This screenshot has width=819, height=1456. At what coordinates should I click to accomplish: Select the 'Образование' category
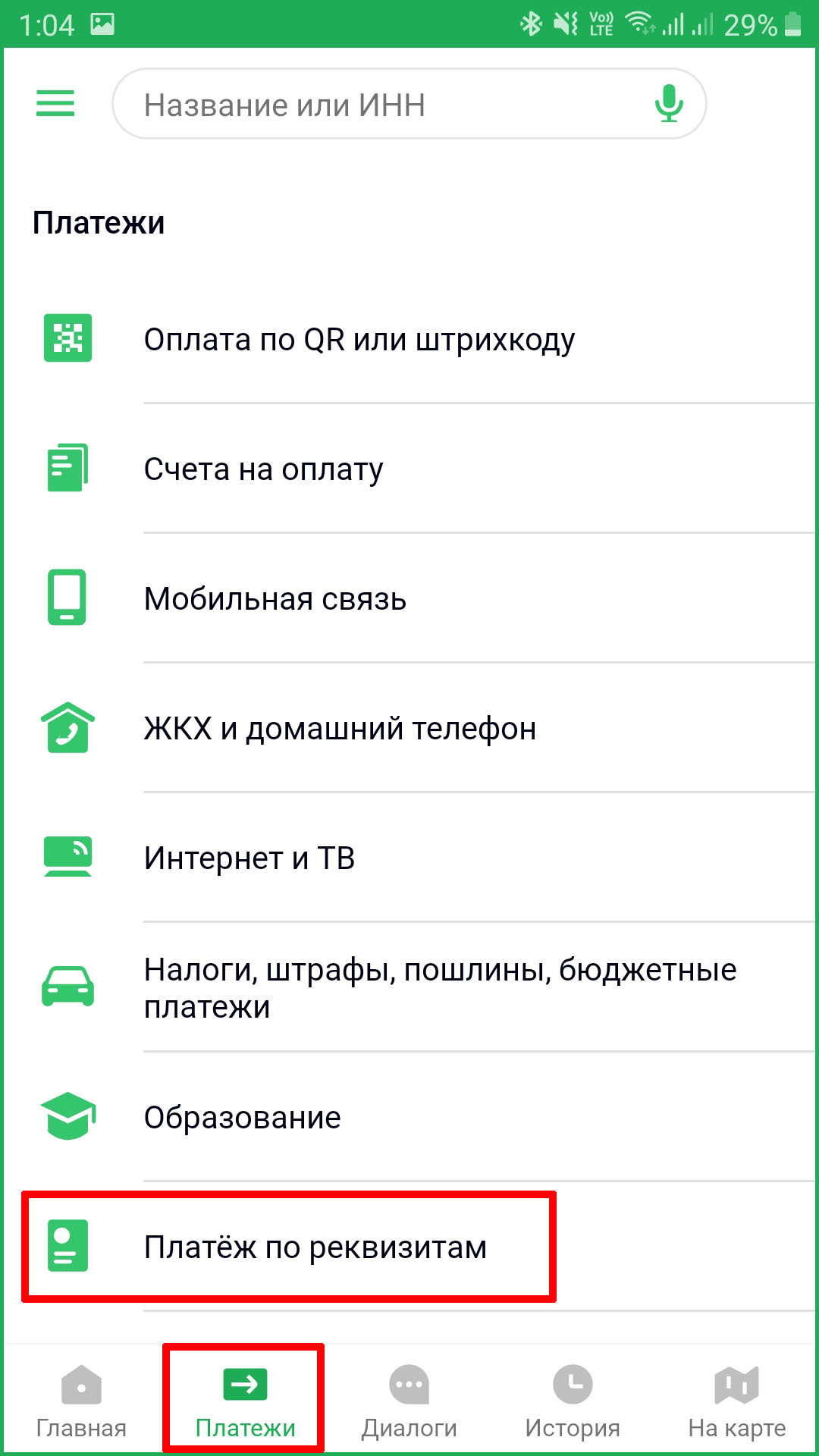click(243, 1117)
